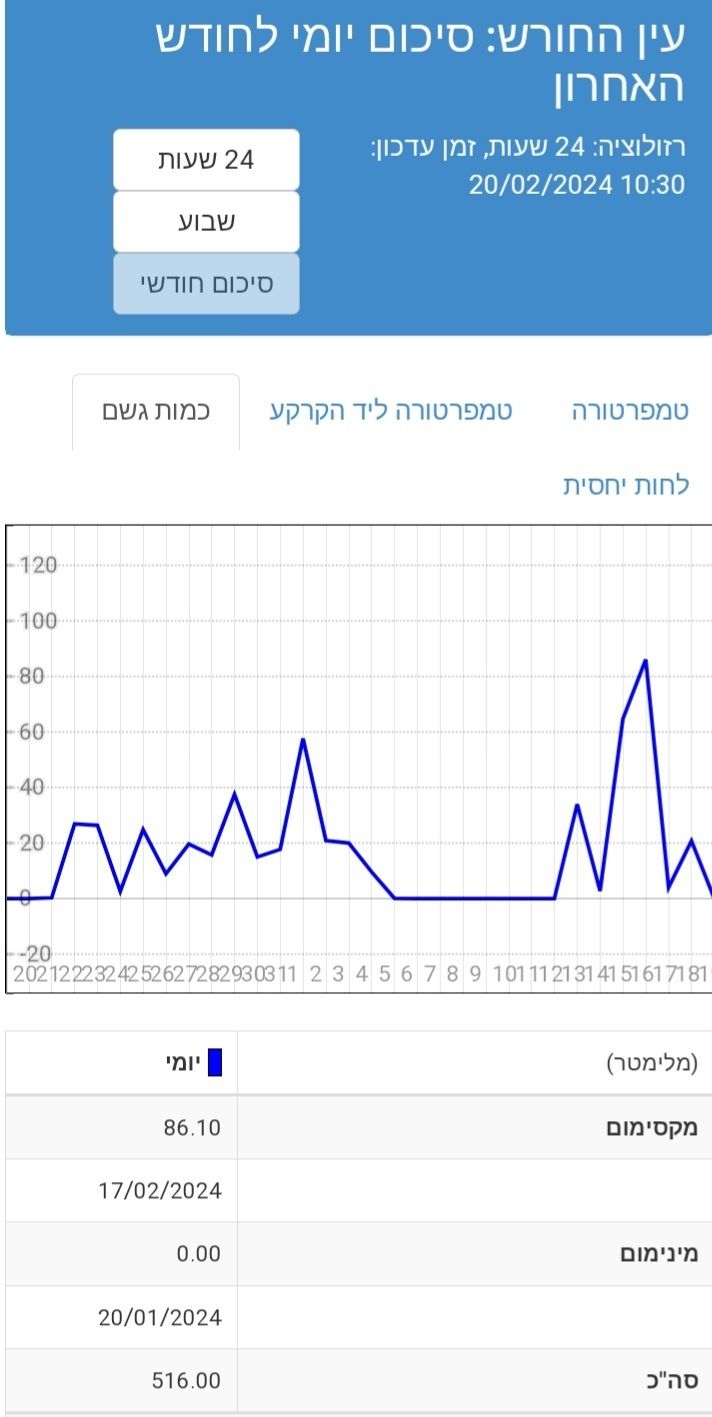Switch to the שבוע weekly view
712x1417 pixels.
coord(206,221)
